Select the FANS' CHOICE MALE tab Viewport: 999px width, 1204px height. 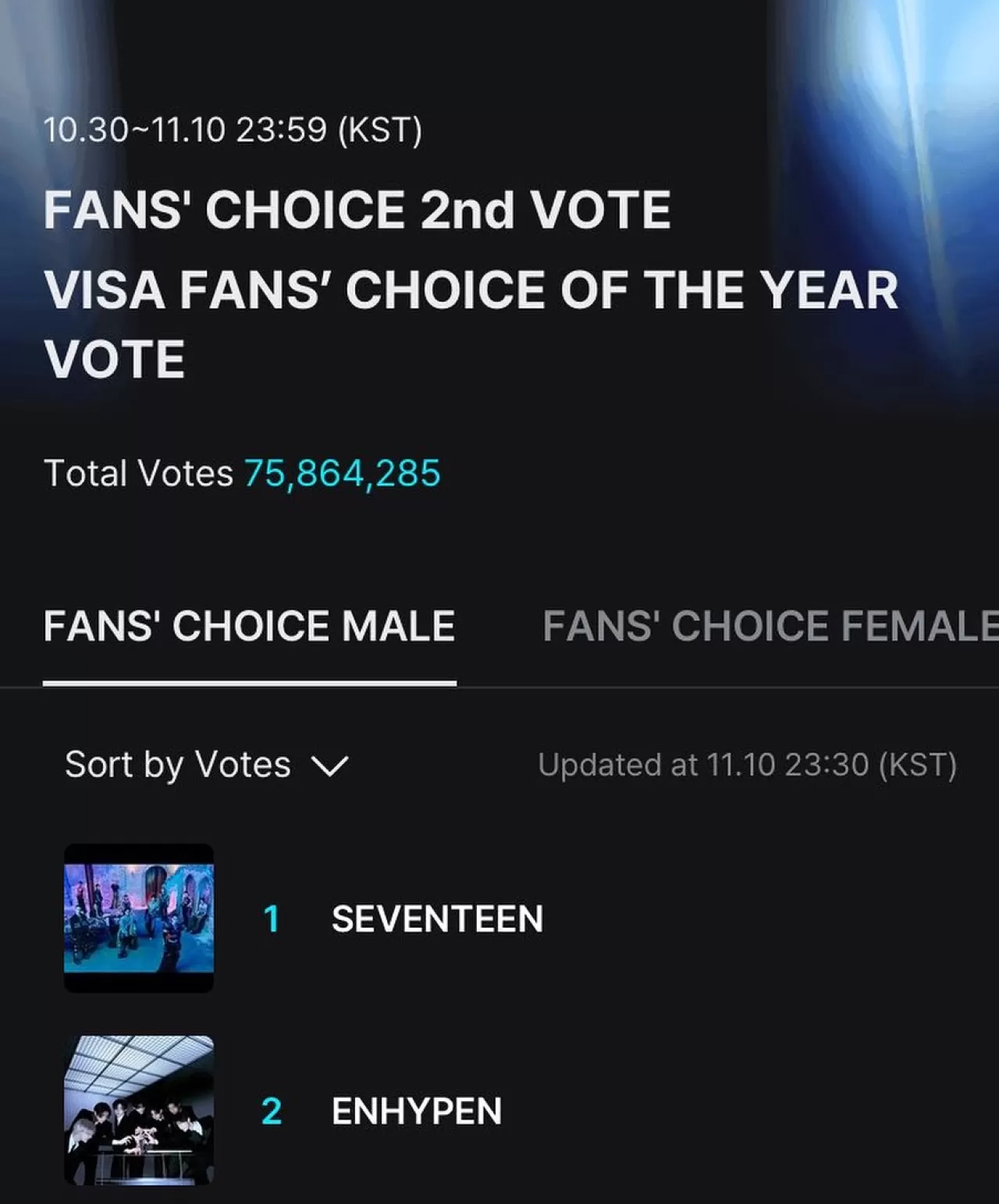251,625
